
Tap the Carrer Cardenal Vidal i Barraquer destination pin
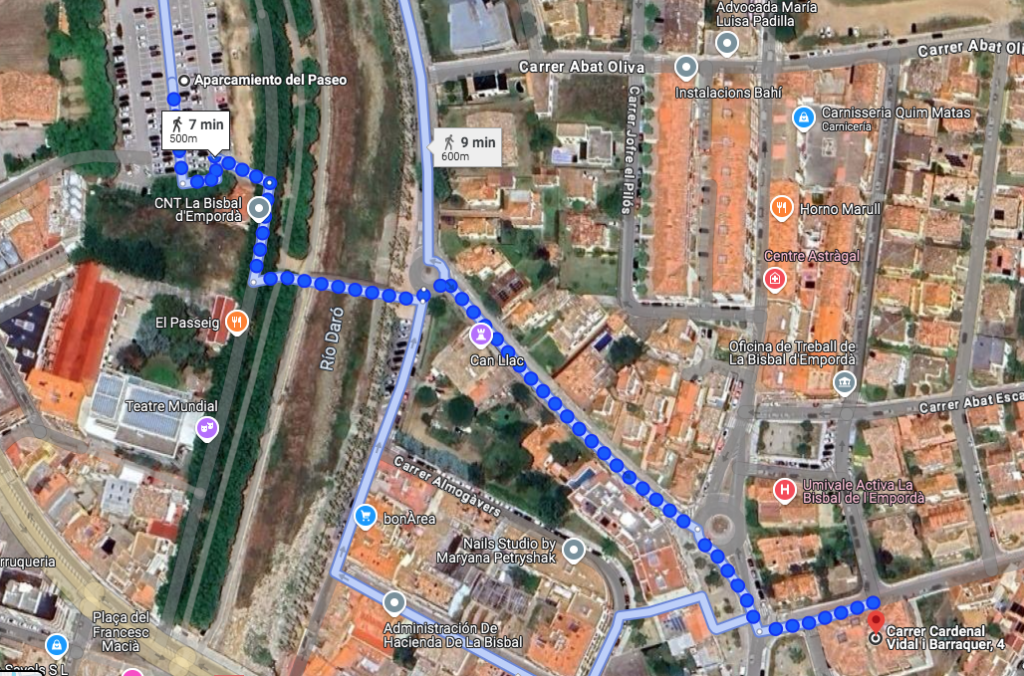pos(876,622)
